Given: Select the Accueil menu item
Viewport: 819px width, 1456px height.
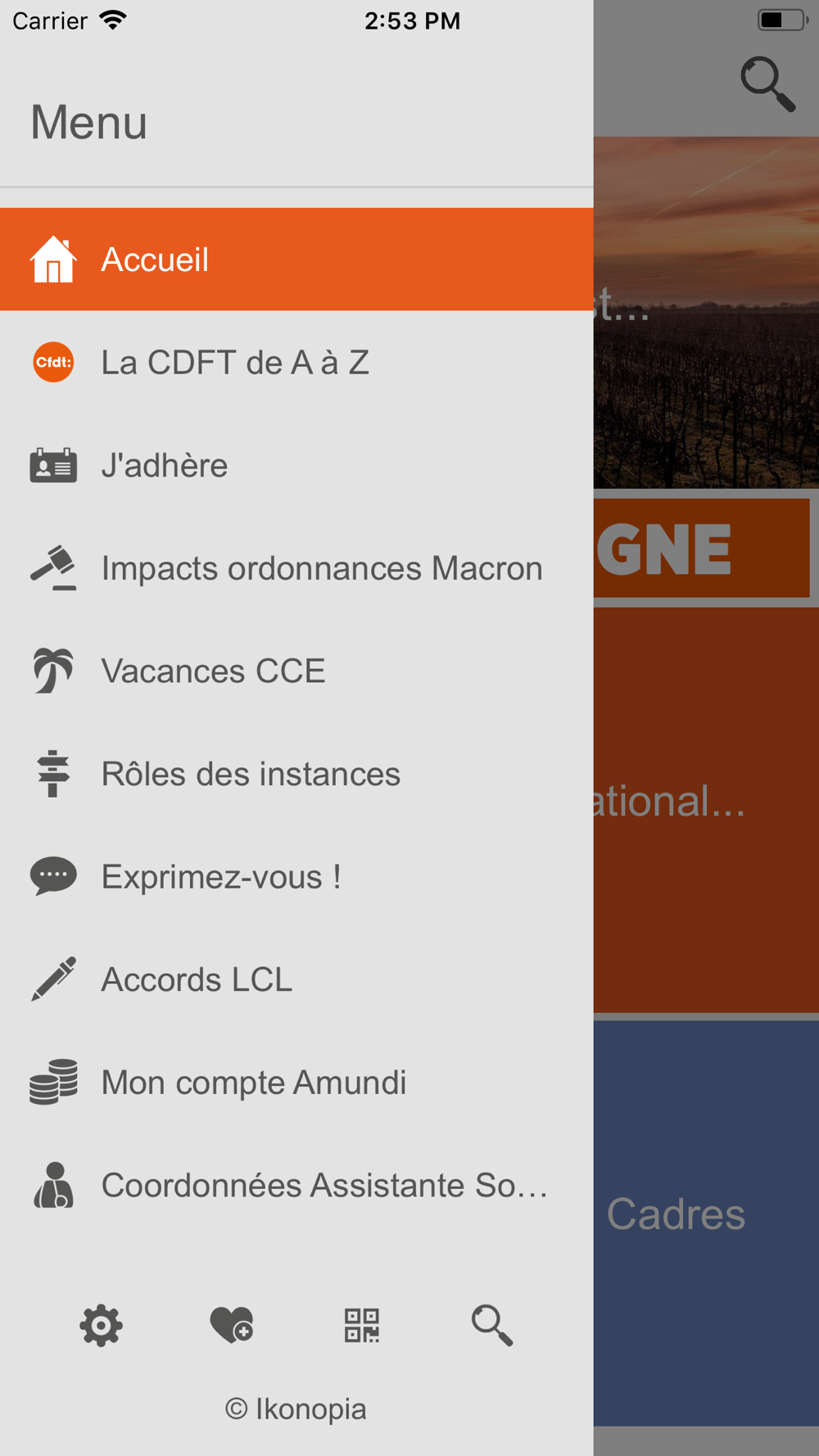Looking at the screenshot, I should [296, 259].
